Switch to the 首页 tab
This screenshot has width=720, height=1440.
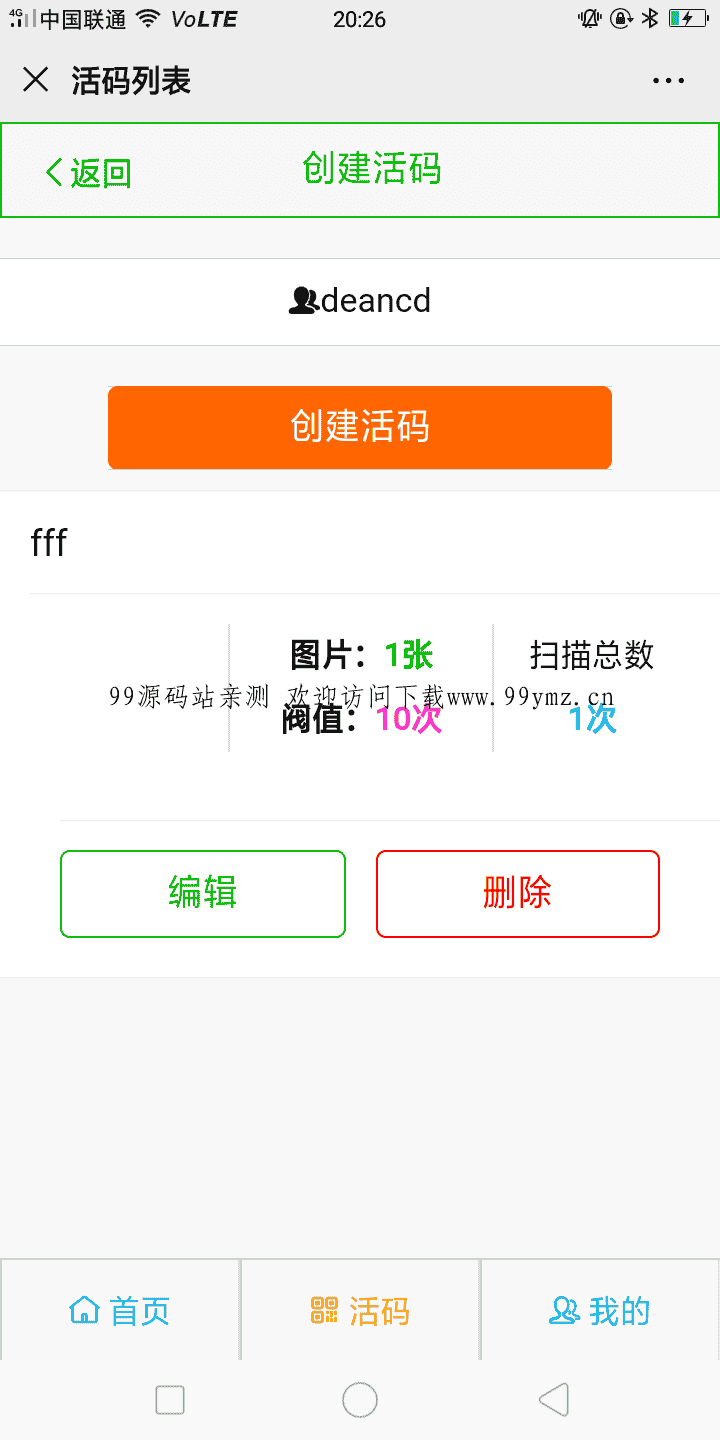(x=120, y=1310)
